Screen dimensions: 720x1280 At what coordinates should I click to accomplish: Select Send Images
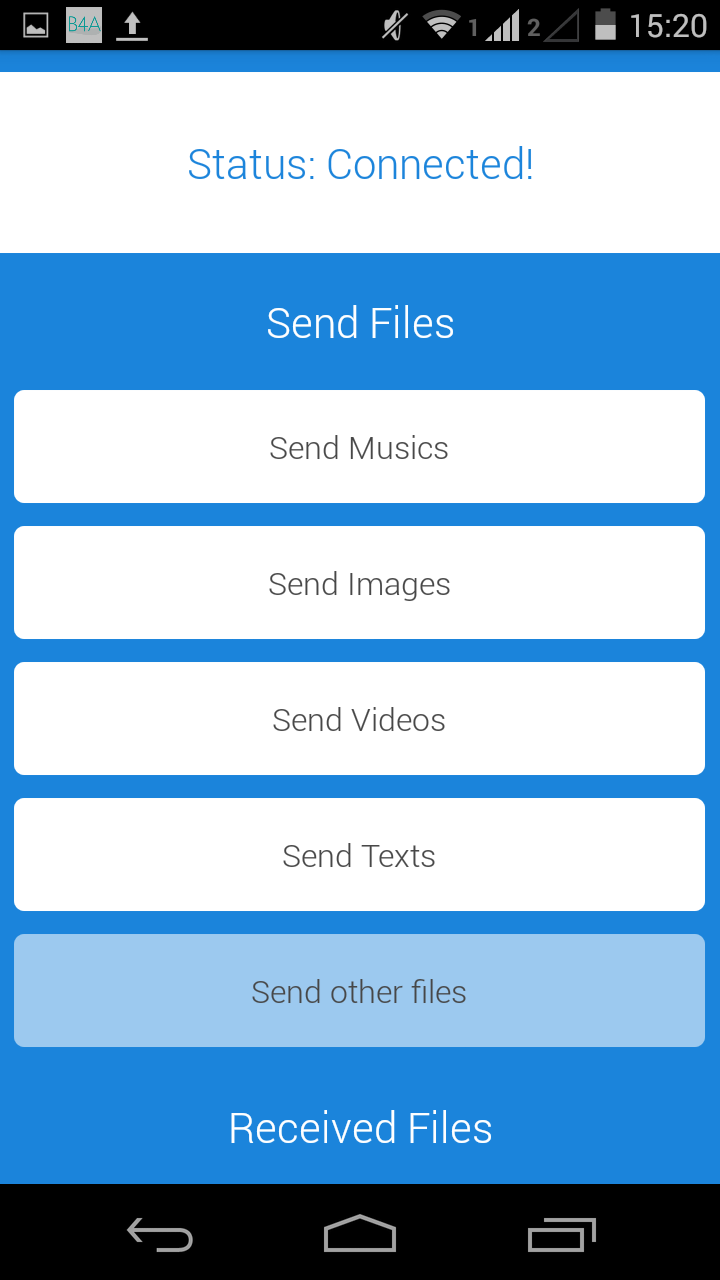[x=359, y=583]
